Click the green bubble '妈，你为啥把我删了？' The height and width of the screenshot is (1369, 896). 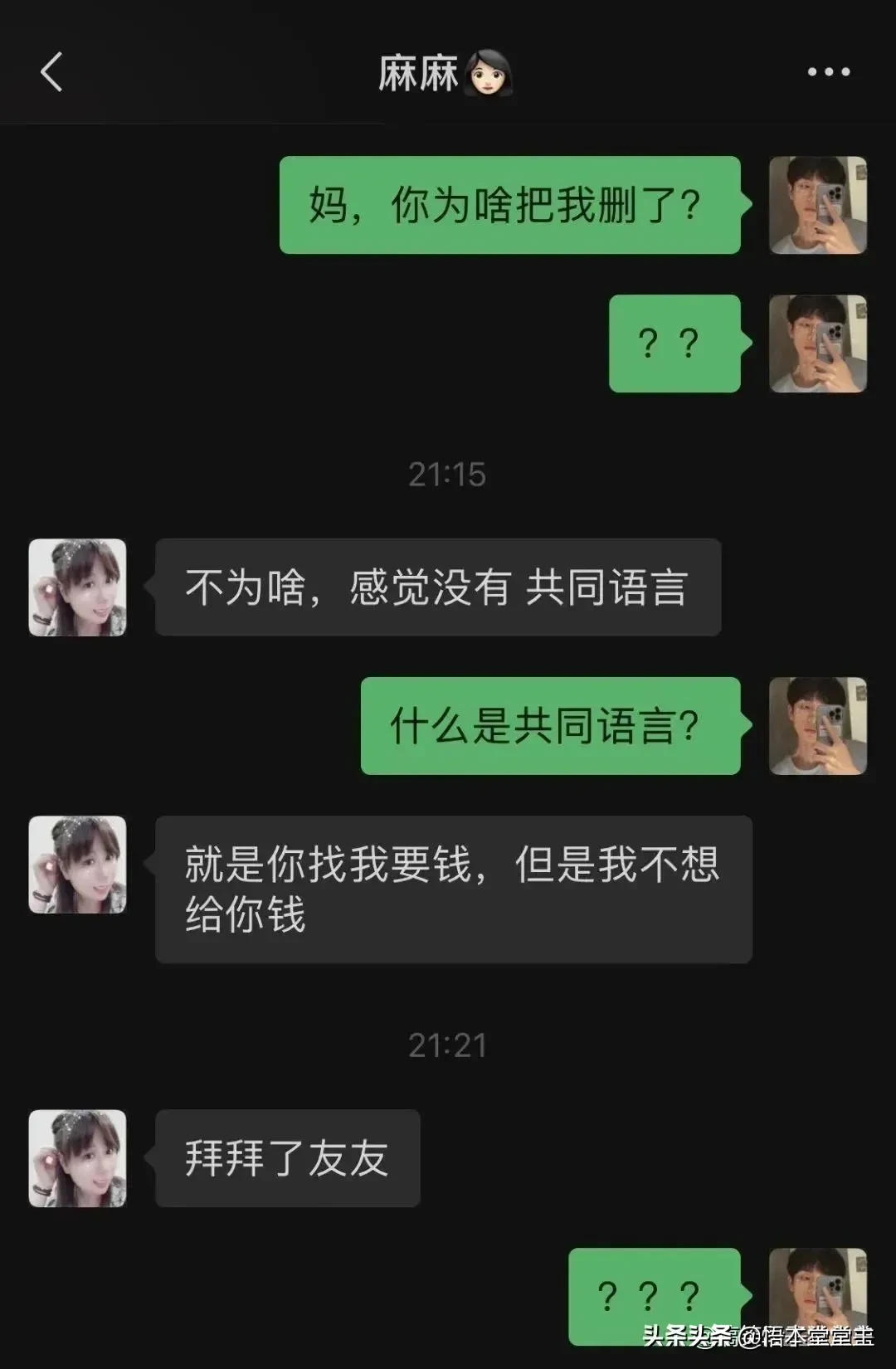coord(509,205)
